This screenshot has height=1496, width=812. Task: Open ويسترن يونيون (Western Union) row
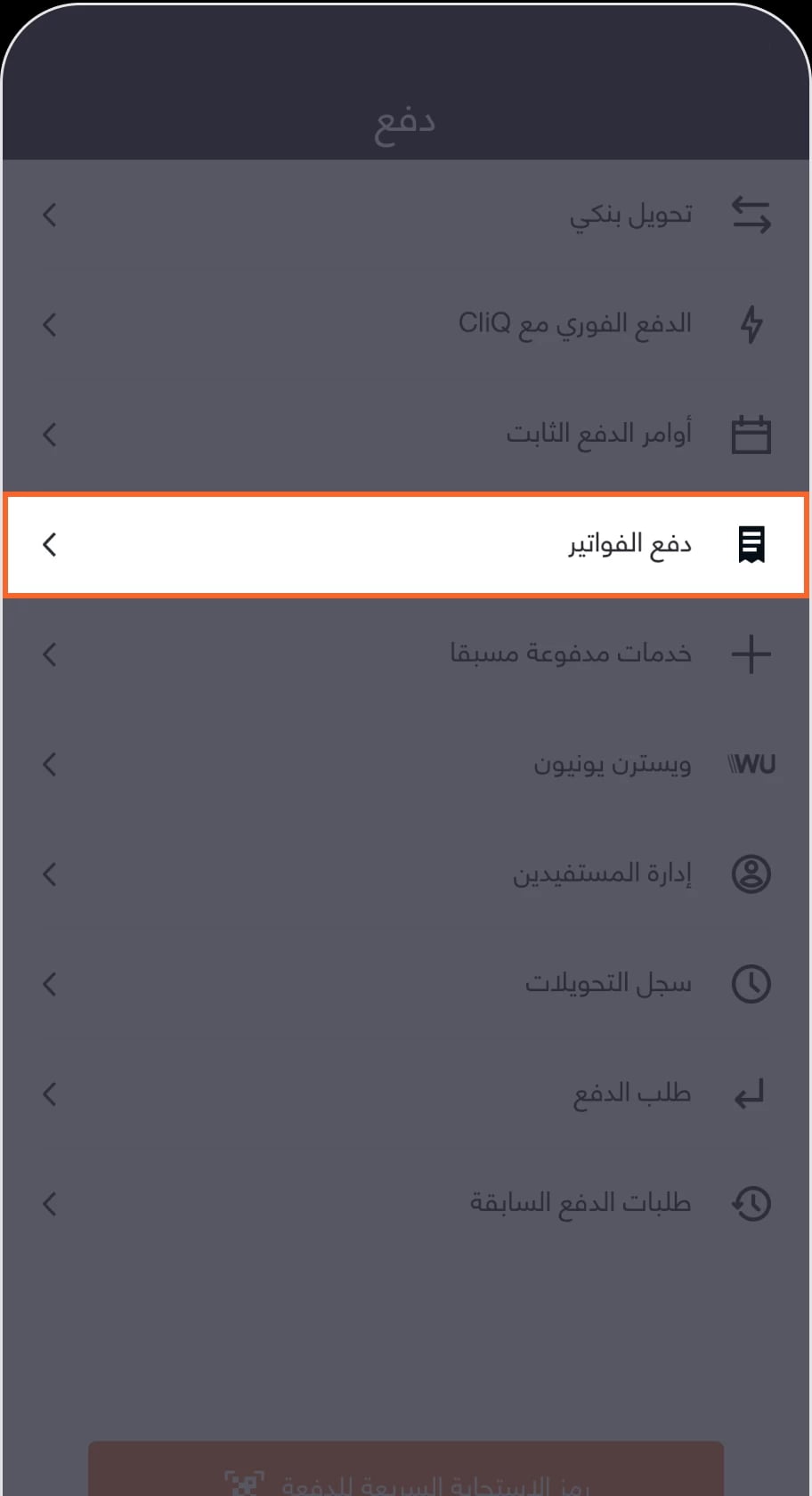click(x=406, y=764)
